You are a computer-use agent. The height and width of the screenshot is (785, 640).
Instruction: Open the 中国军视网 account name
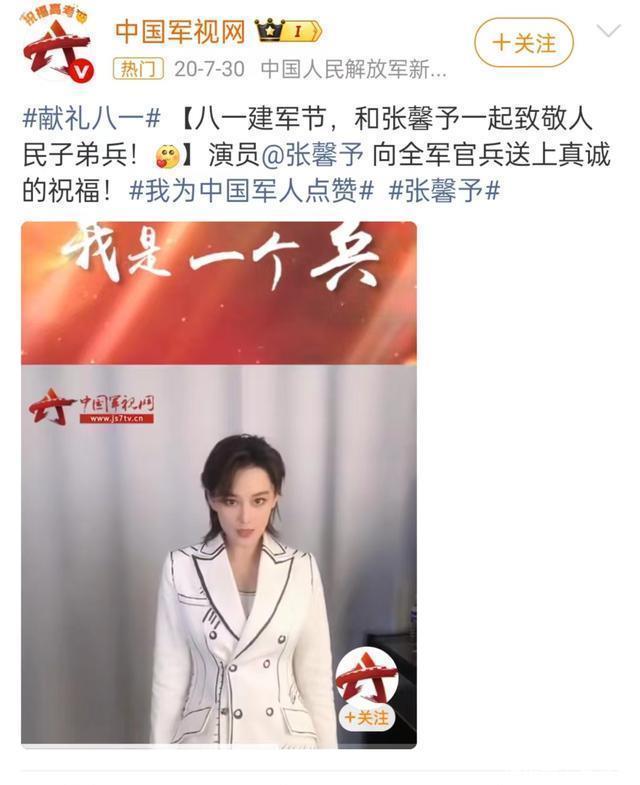point(179,32)
